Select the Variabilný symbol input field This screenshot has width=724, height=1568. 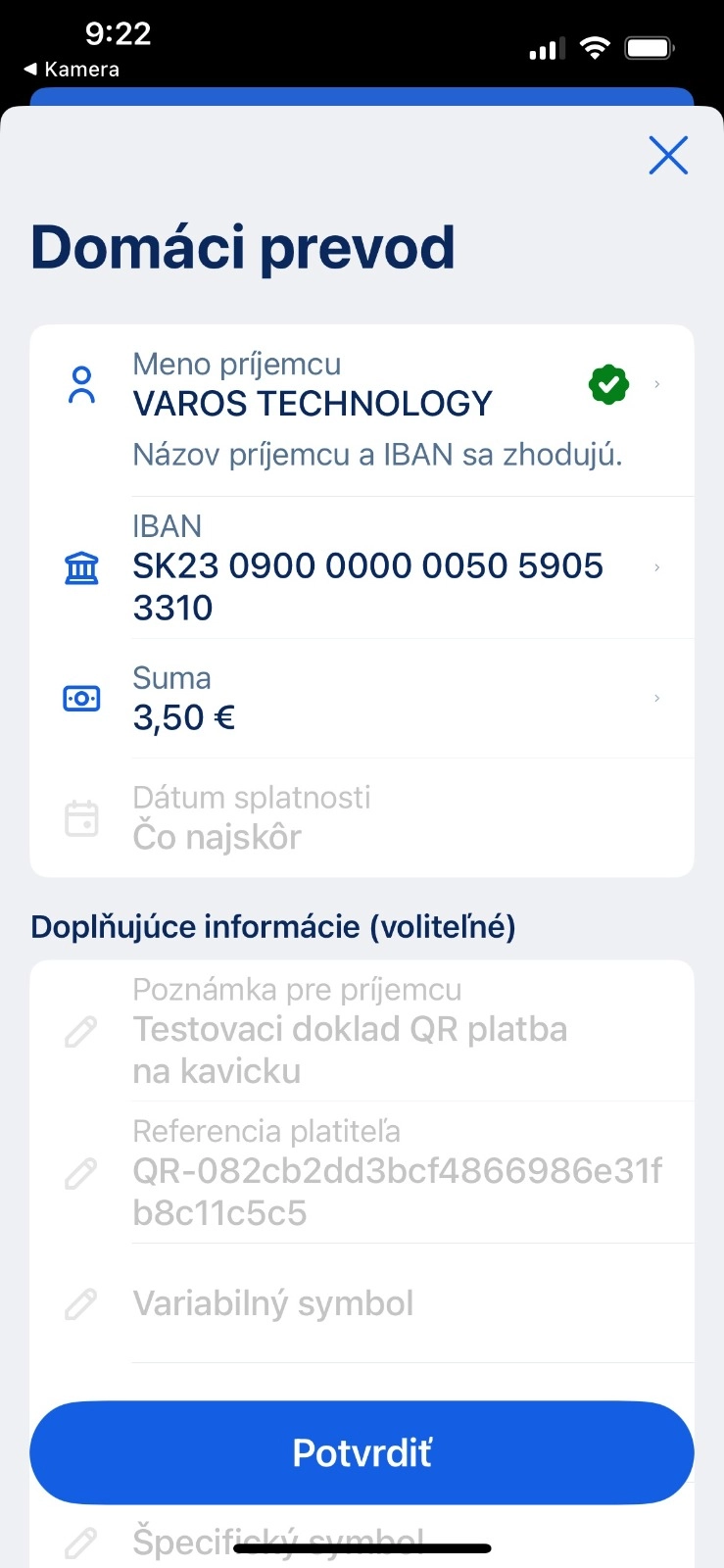274,1304
